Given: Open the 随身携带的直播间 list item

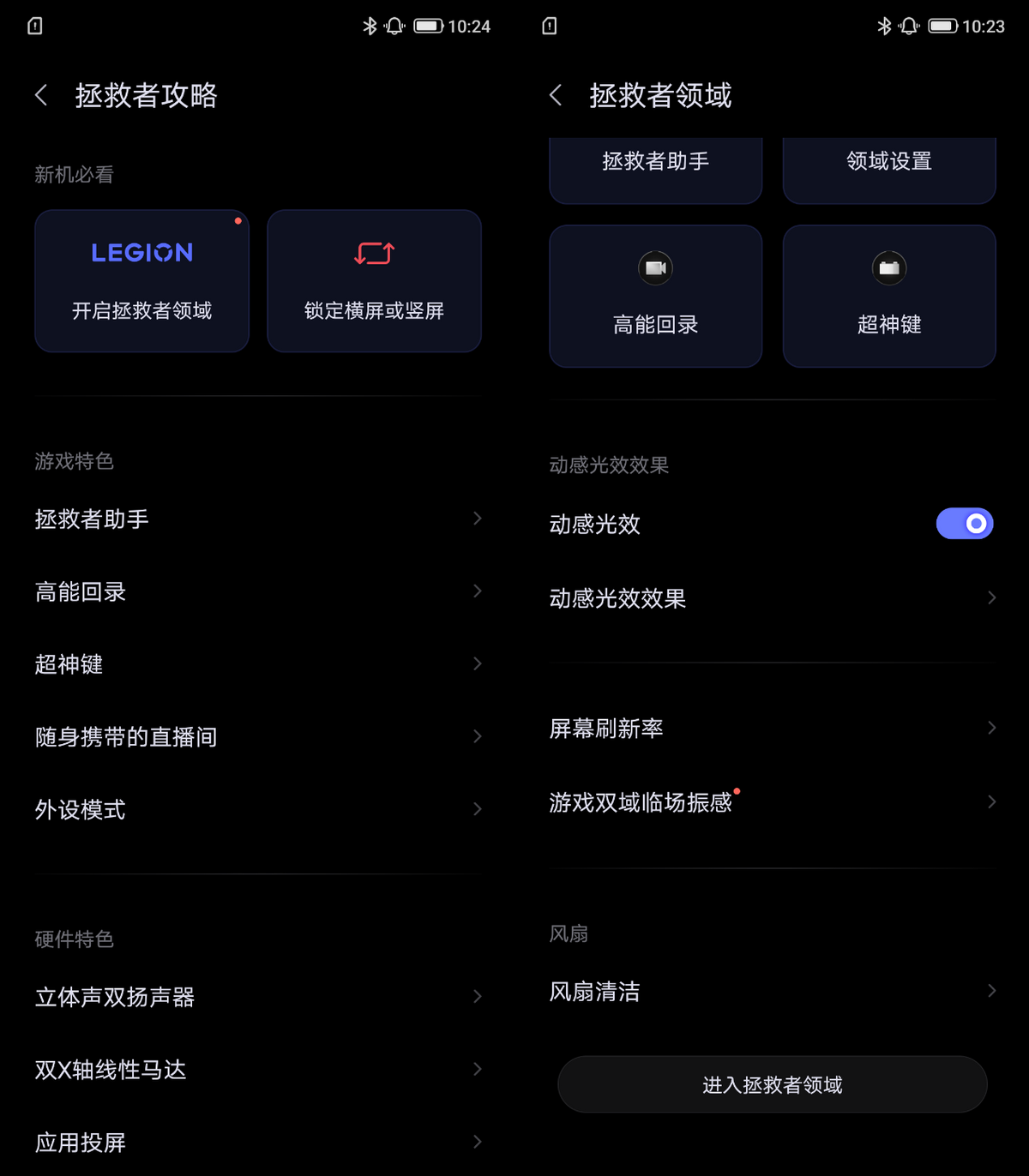Looking at the screenshot, I should coord(125,736).
